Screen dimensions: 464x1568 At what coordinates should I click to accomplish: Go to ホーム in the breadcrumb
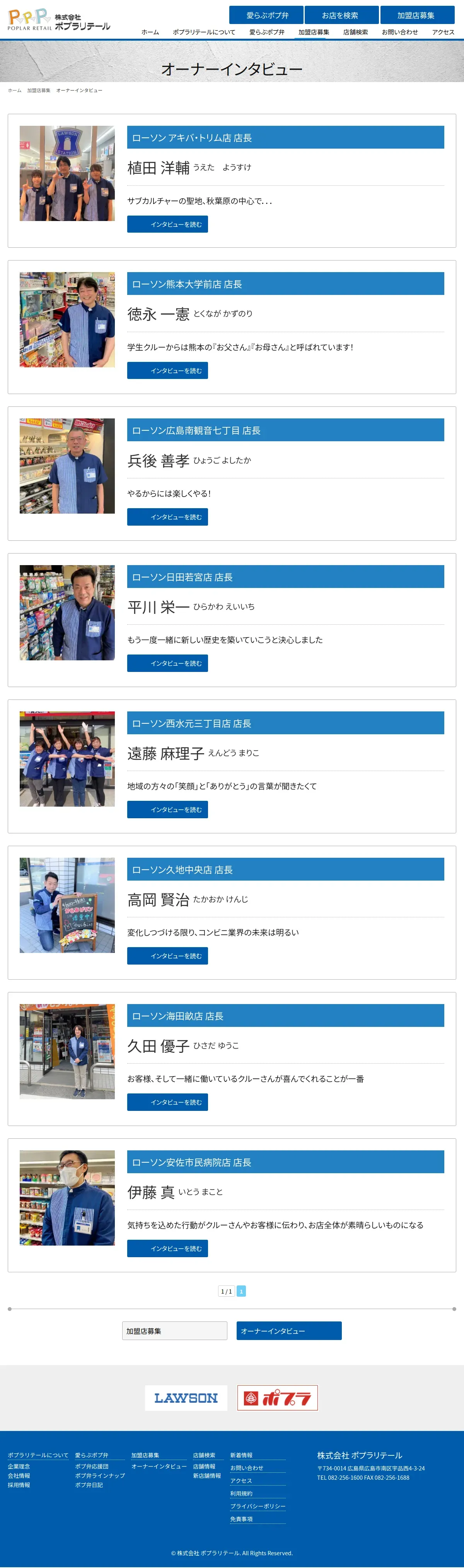15,91
